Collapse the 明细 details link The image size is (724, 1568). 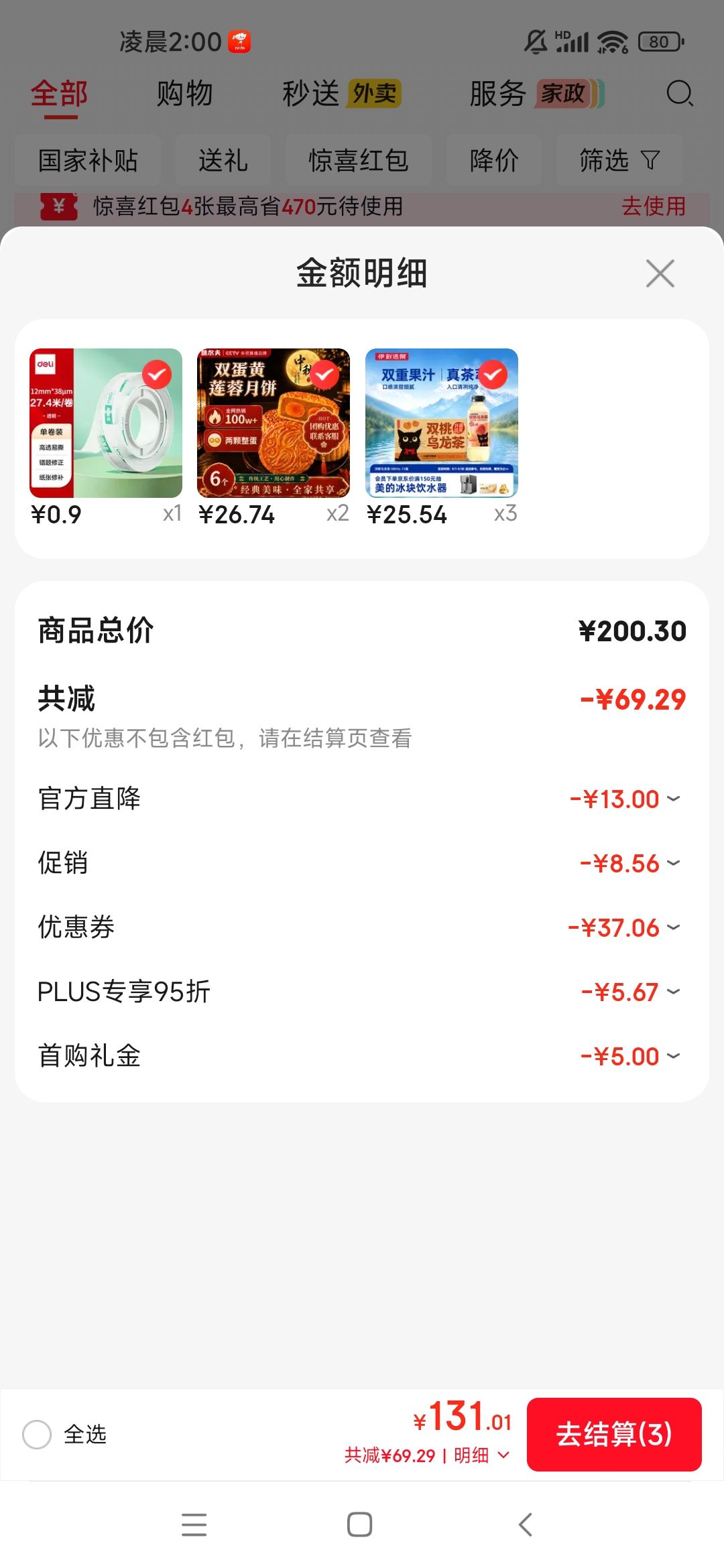point(482,1455)
